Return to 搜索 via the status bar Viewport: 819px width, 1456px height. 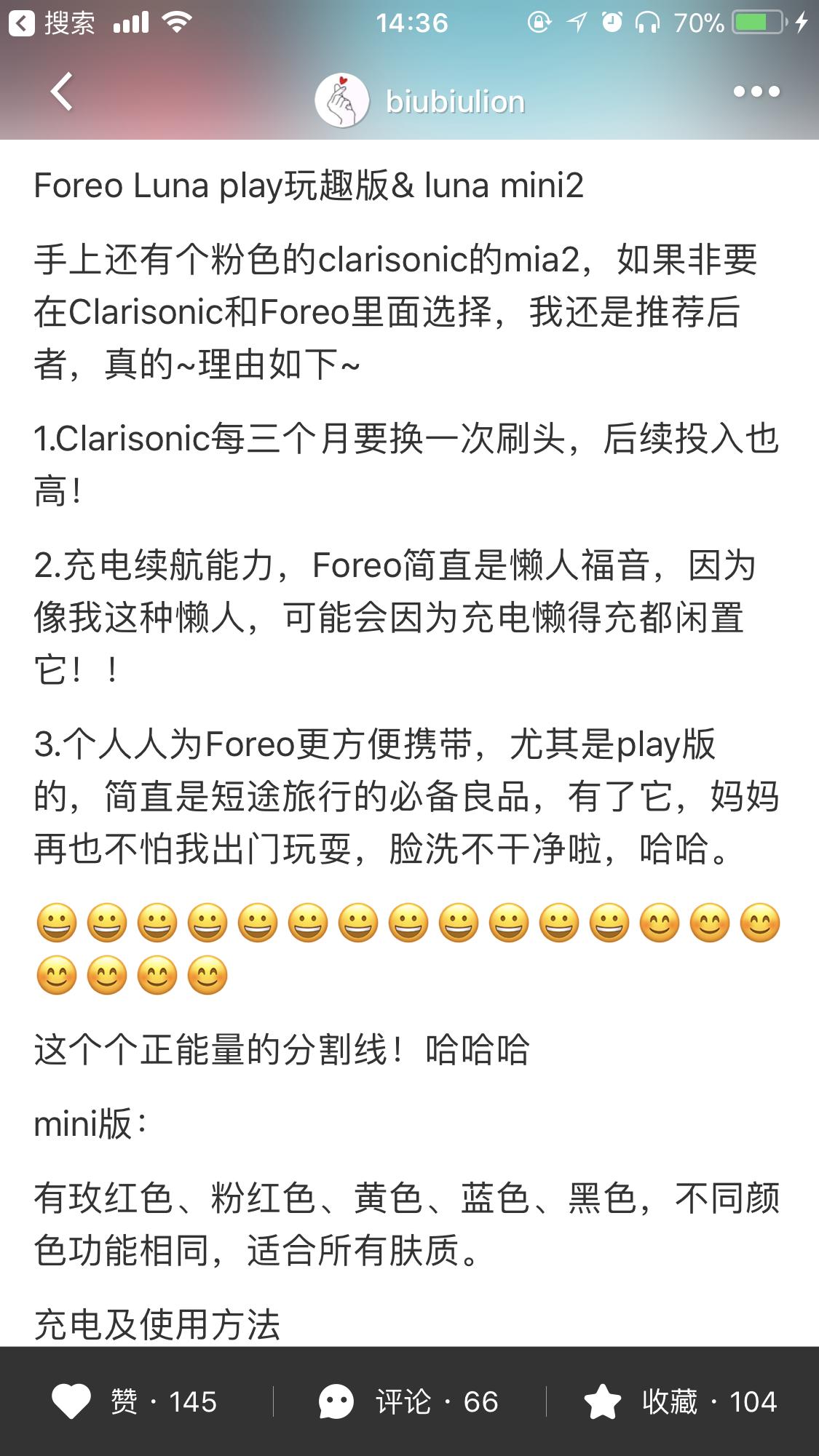click(x=51, y=23)
